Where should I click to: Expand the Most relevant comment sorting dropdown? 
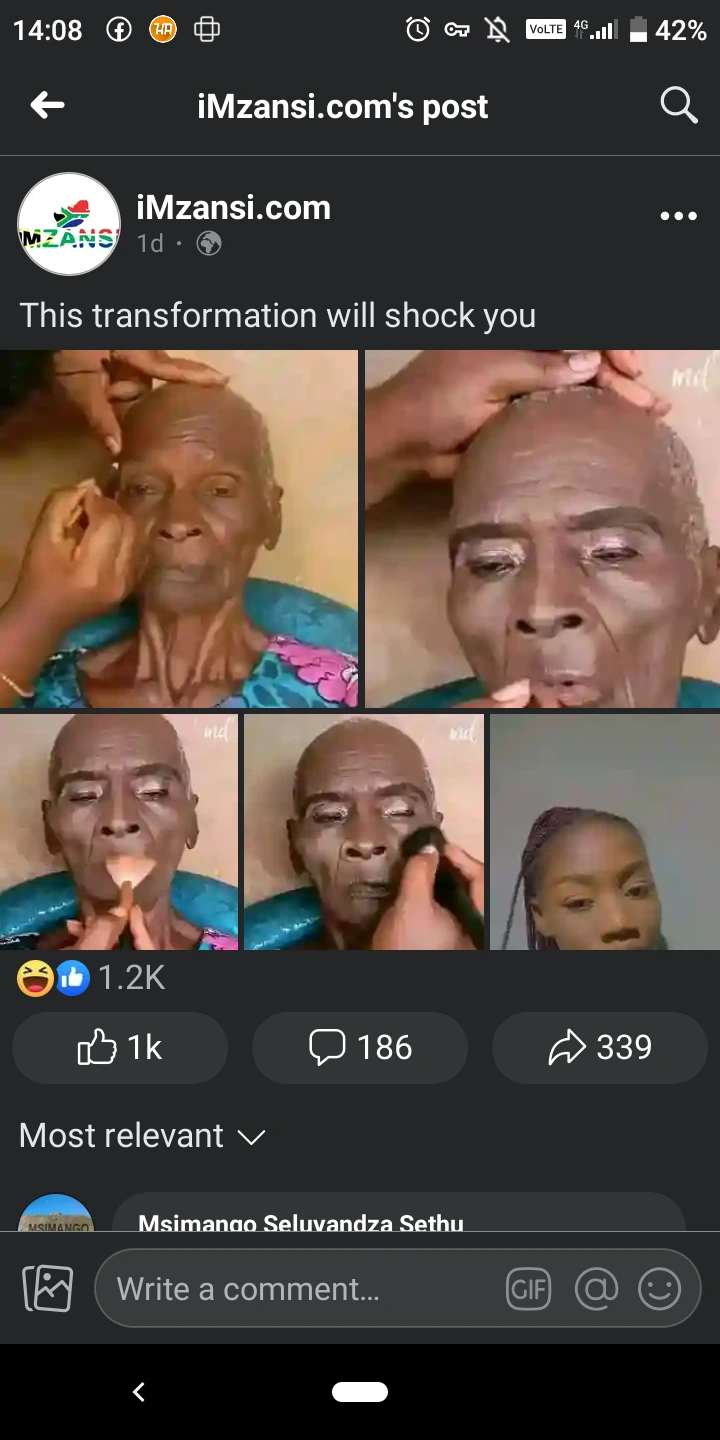click(142, 1136)
